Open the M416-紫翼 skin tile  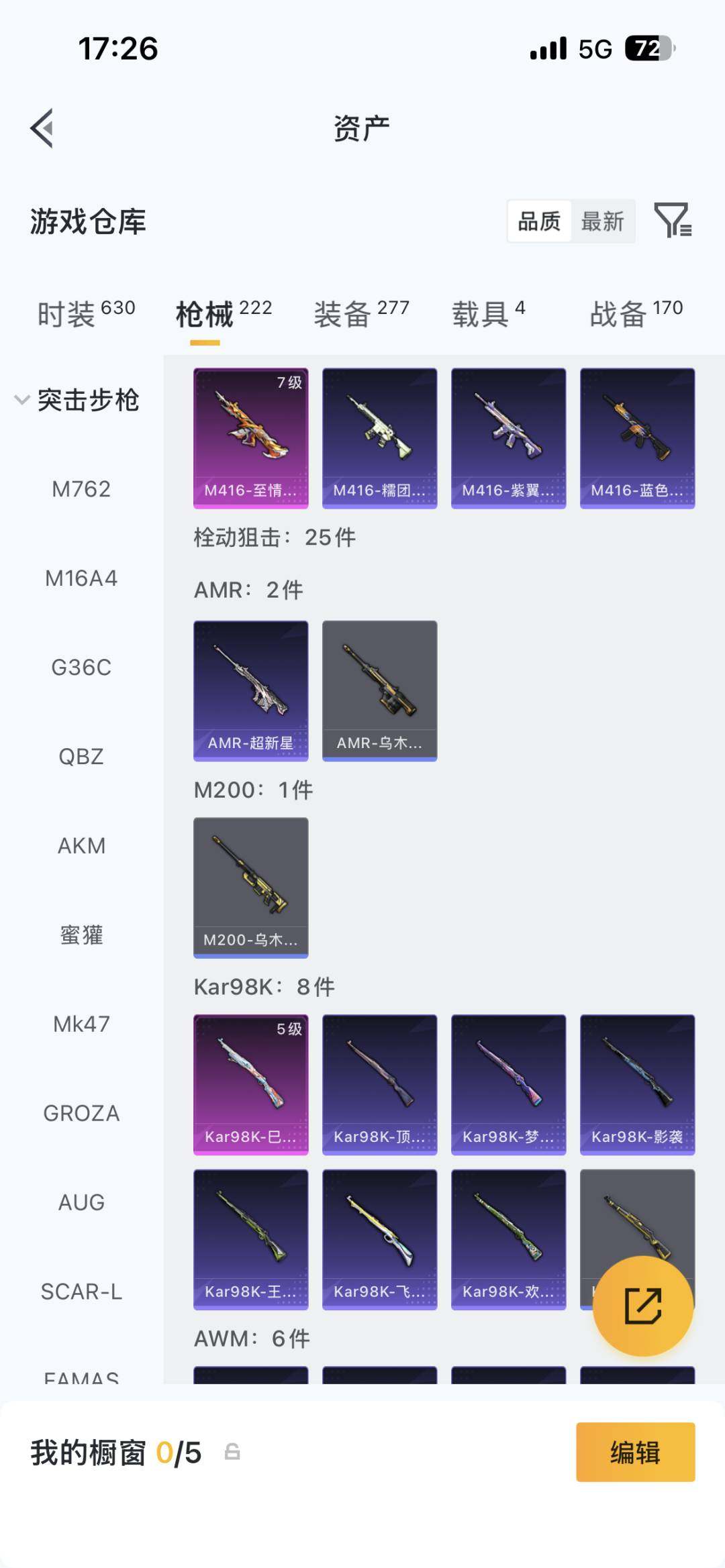pyautogui.click(x=508, y=437)
